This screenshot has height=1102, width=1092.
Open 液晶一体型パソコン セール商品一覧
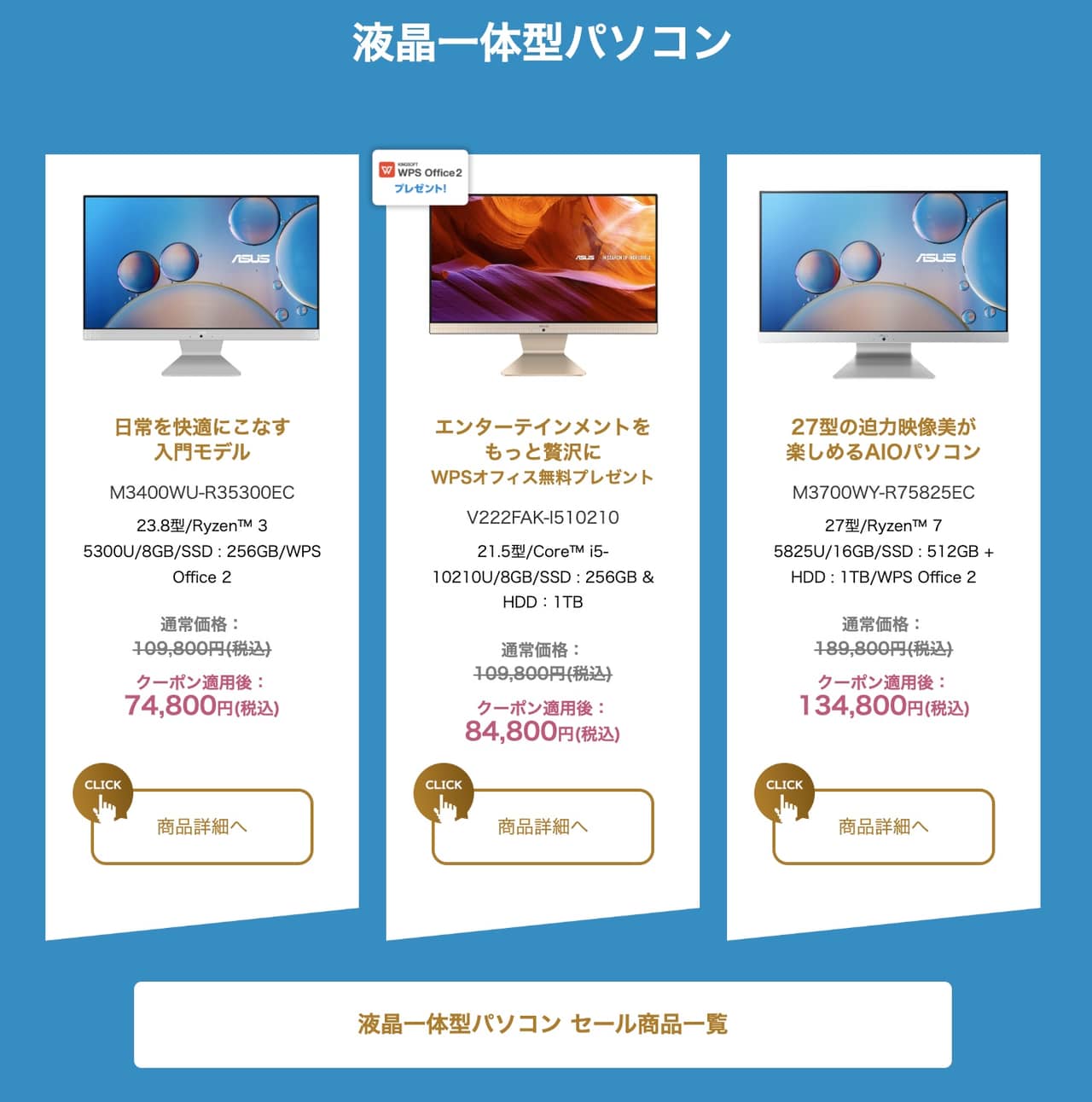tap(543, 1024)
